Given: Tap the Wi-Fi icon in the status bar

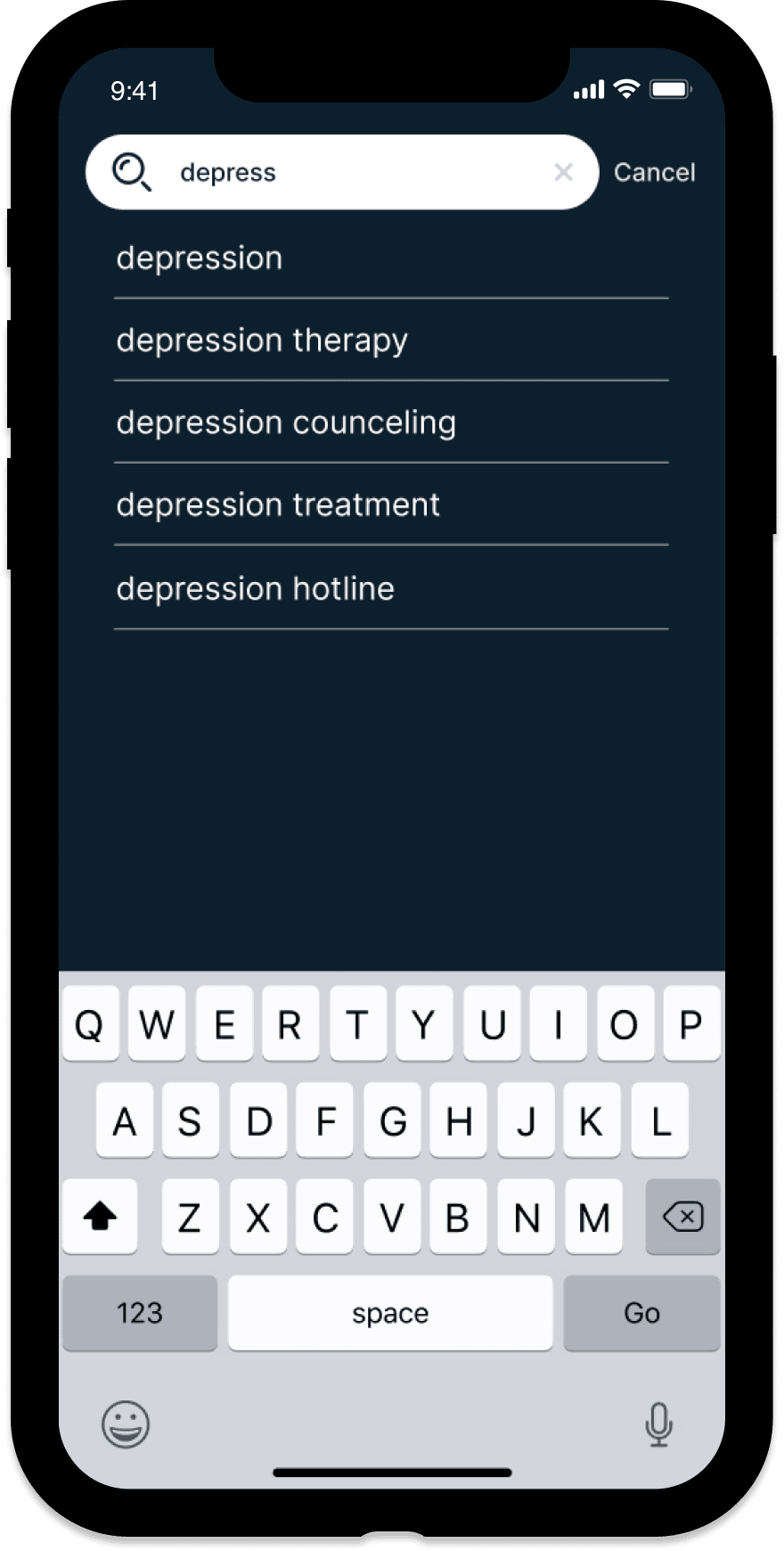Looking at the screenshot, I should coord(626,88).
